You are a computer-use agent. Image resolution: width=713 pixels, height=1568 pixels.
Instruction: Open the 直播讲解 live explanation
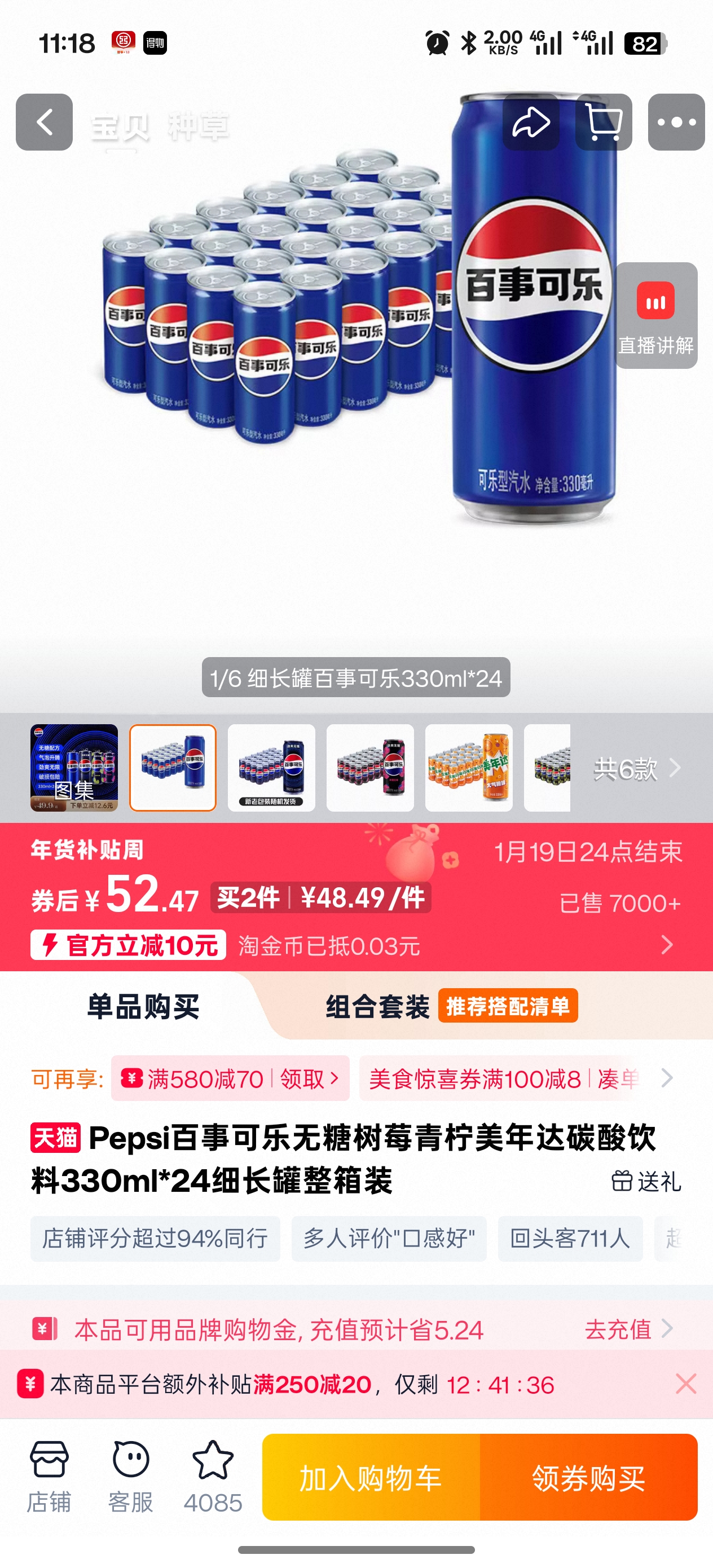click(656, 316)
